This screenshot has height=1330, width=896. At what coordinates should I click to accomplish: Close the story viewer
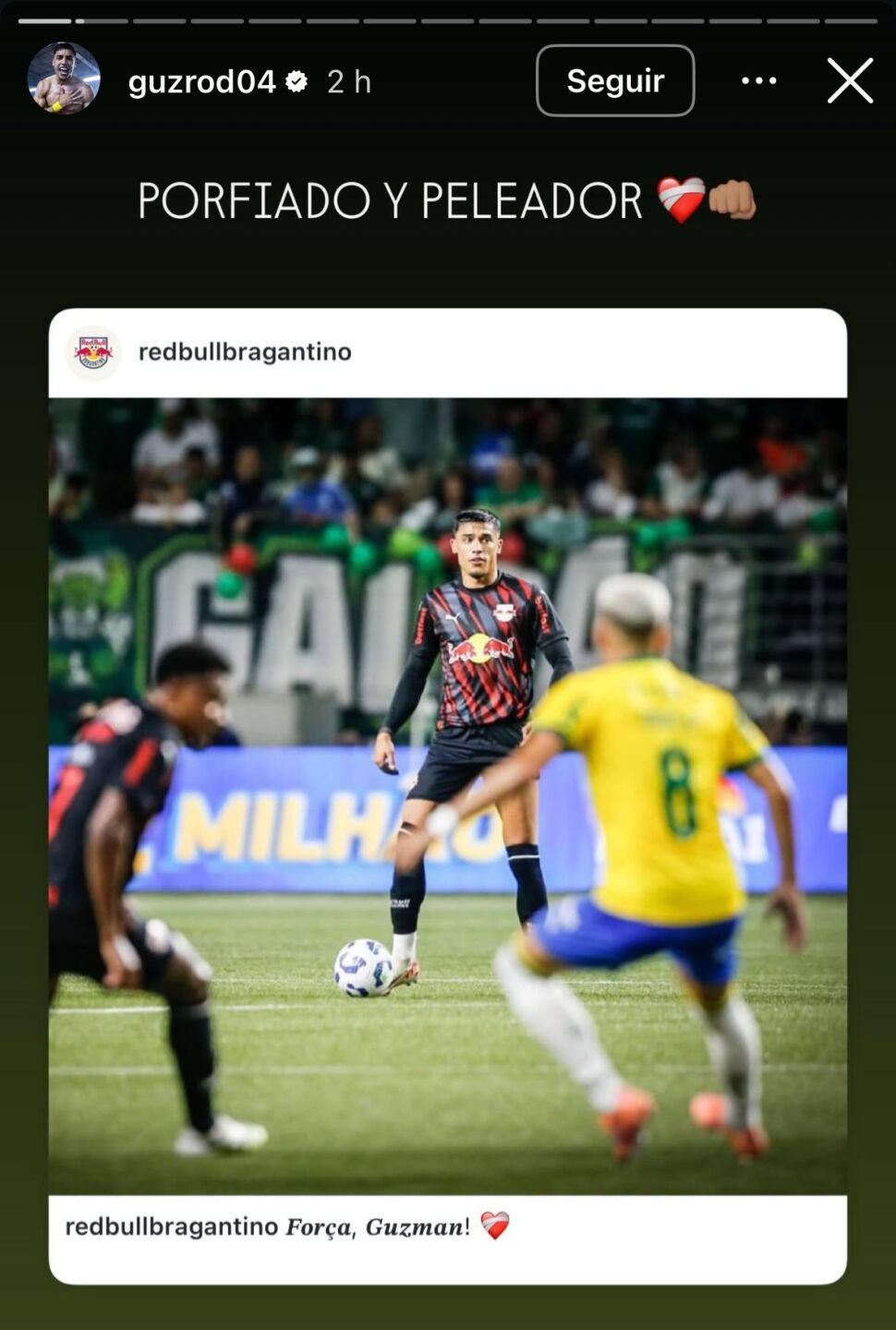[x=850, y=80]
